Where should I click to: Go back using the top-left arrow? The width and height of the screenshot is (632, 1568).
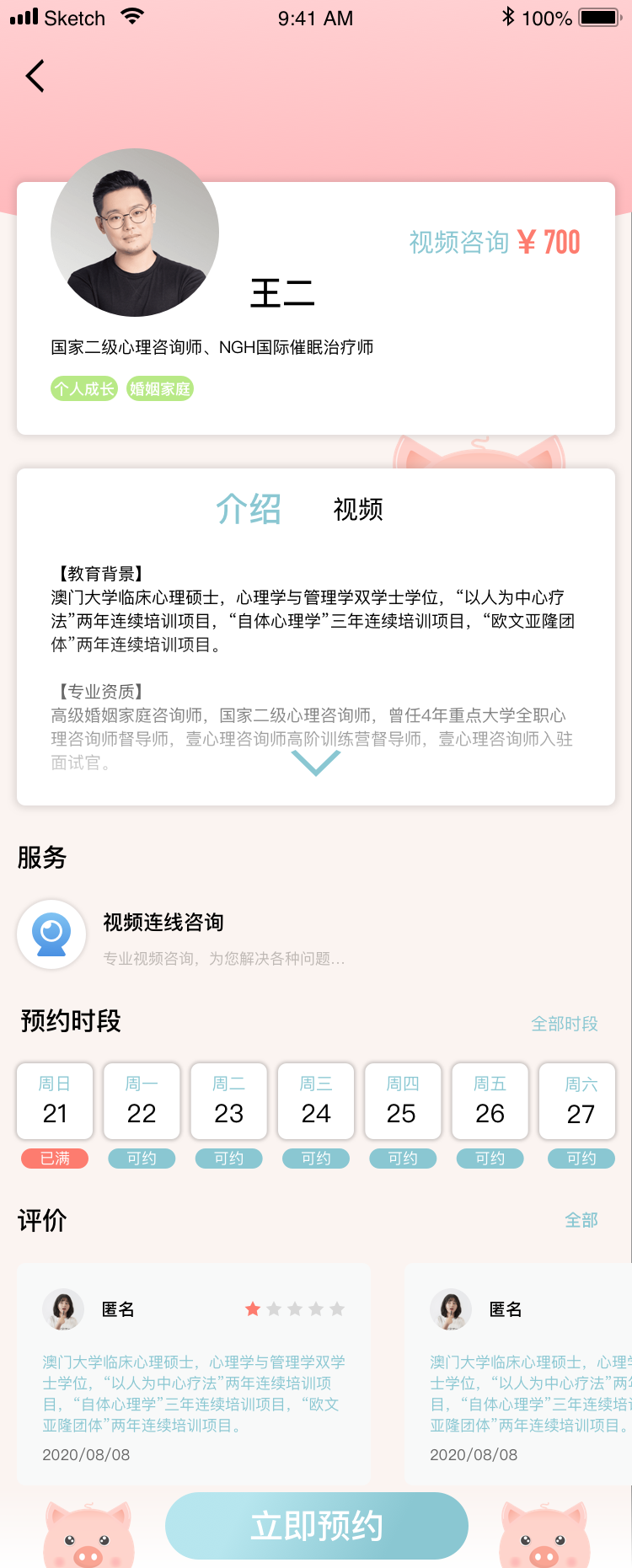point(35,76)
